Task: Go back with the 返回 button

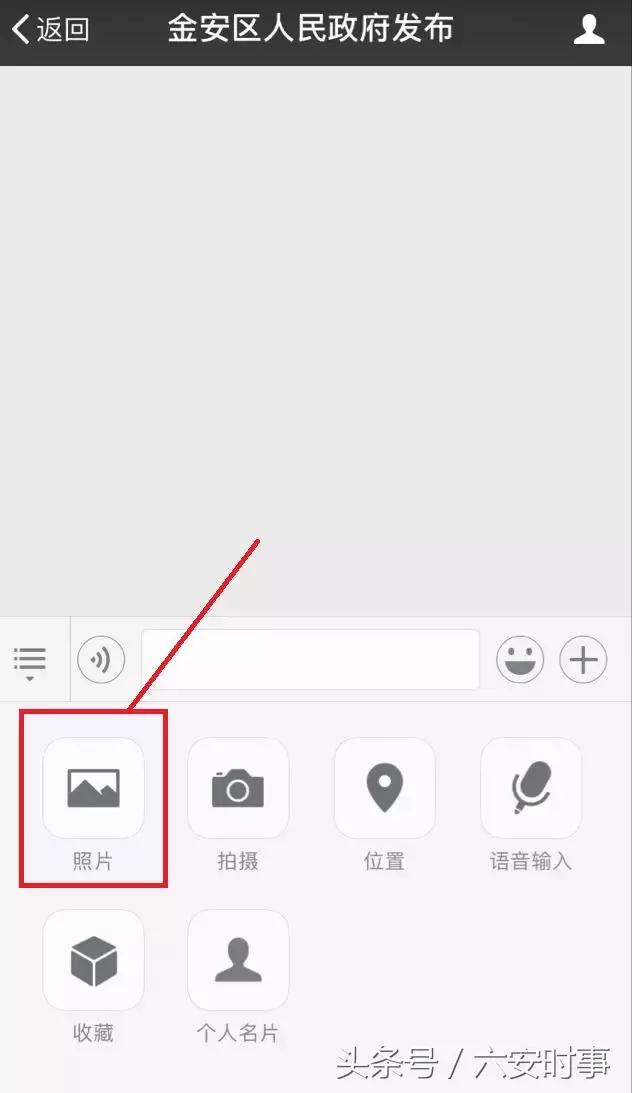Action: tap(50, 30)
